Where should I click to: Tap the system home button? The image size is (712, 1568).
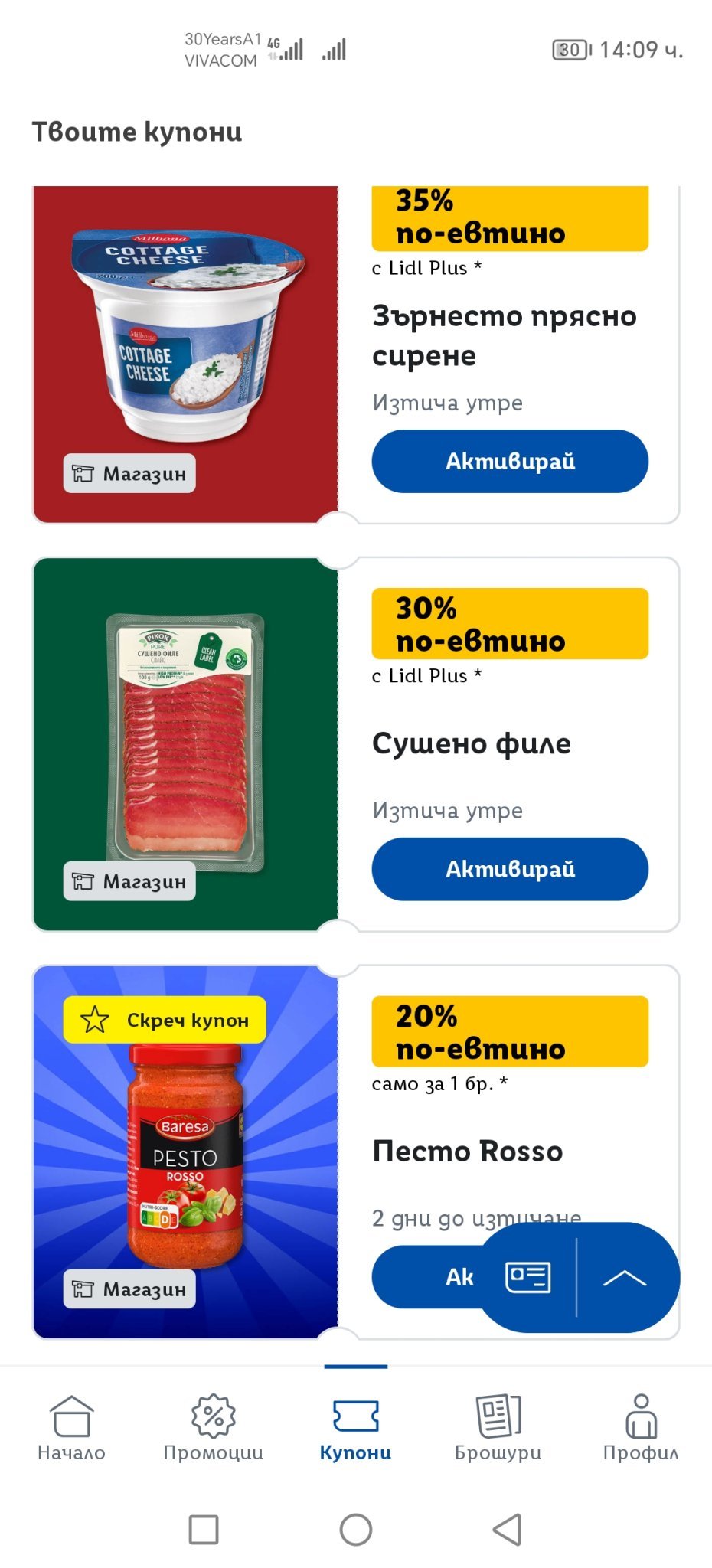click(x=356, y=1529)
